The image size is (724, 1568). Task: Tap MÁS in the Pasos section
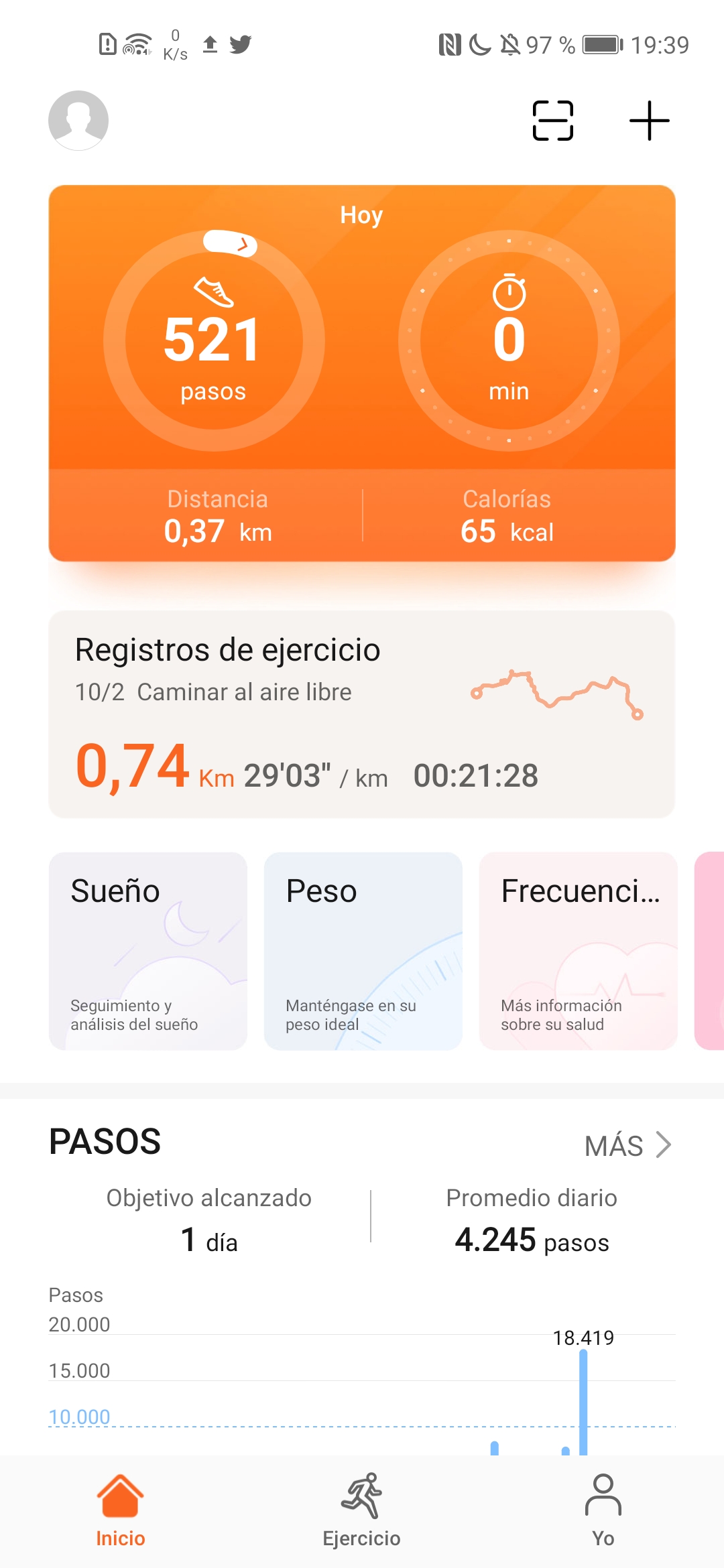point(628,1145)
